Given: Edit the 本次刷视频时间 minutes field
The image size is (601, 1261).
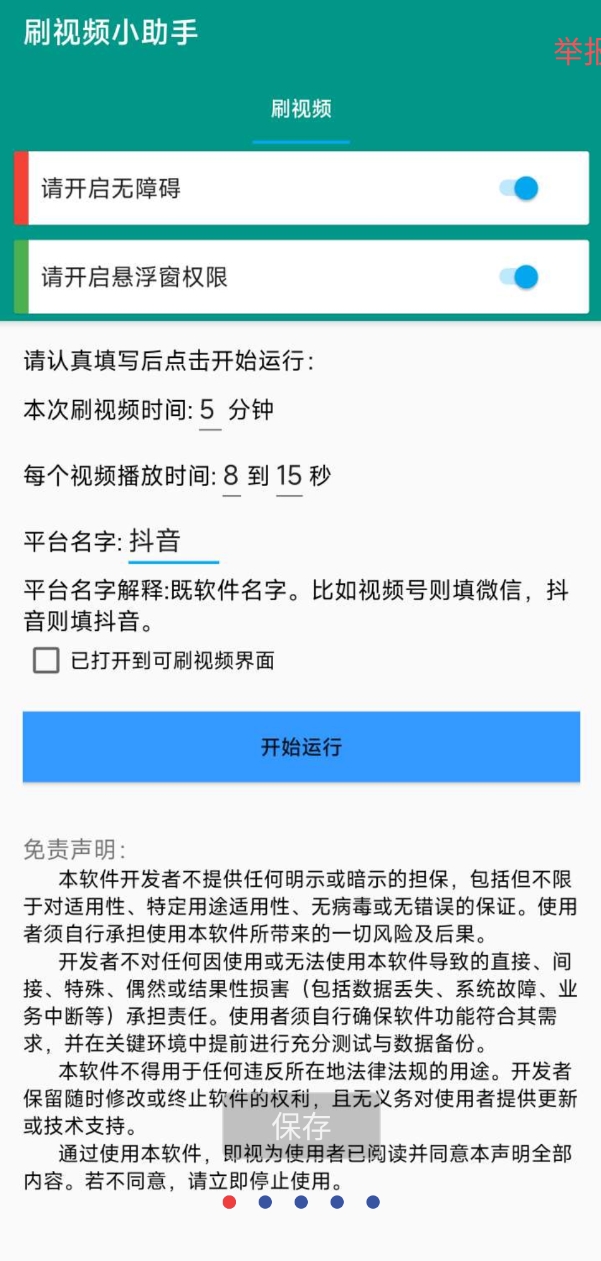Looking at the screenshot, I should tap(208, 410).
